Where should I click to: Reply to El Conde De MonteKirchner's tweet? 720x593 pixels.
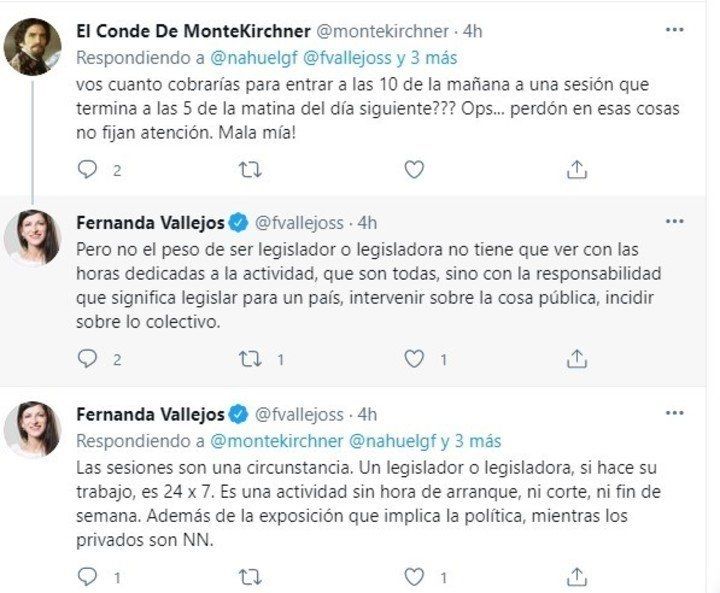click(x=88, y=170)
